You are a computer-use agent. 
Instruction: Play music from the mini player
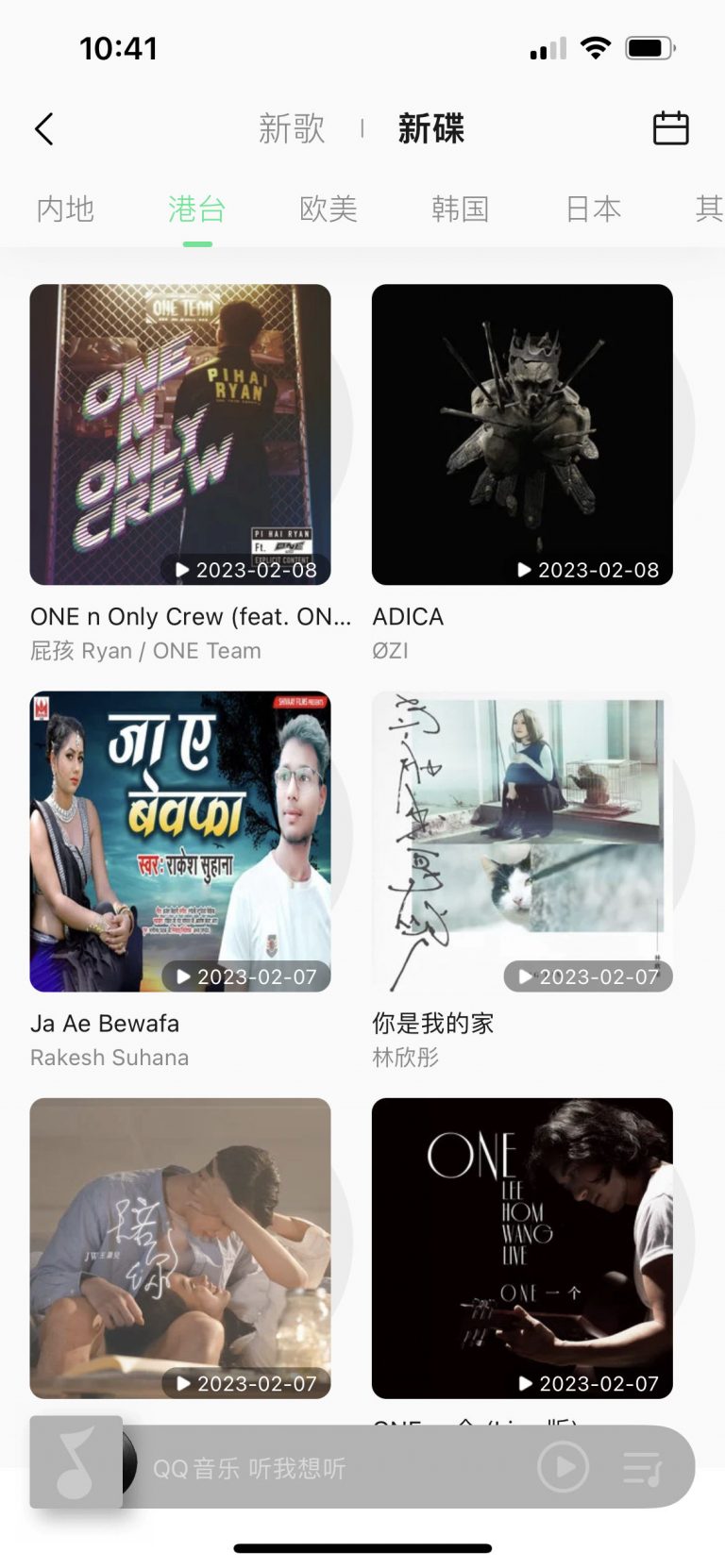[563, 1467]
